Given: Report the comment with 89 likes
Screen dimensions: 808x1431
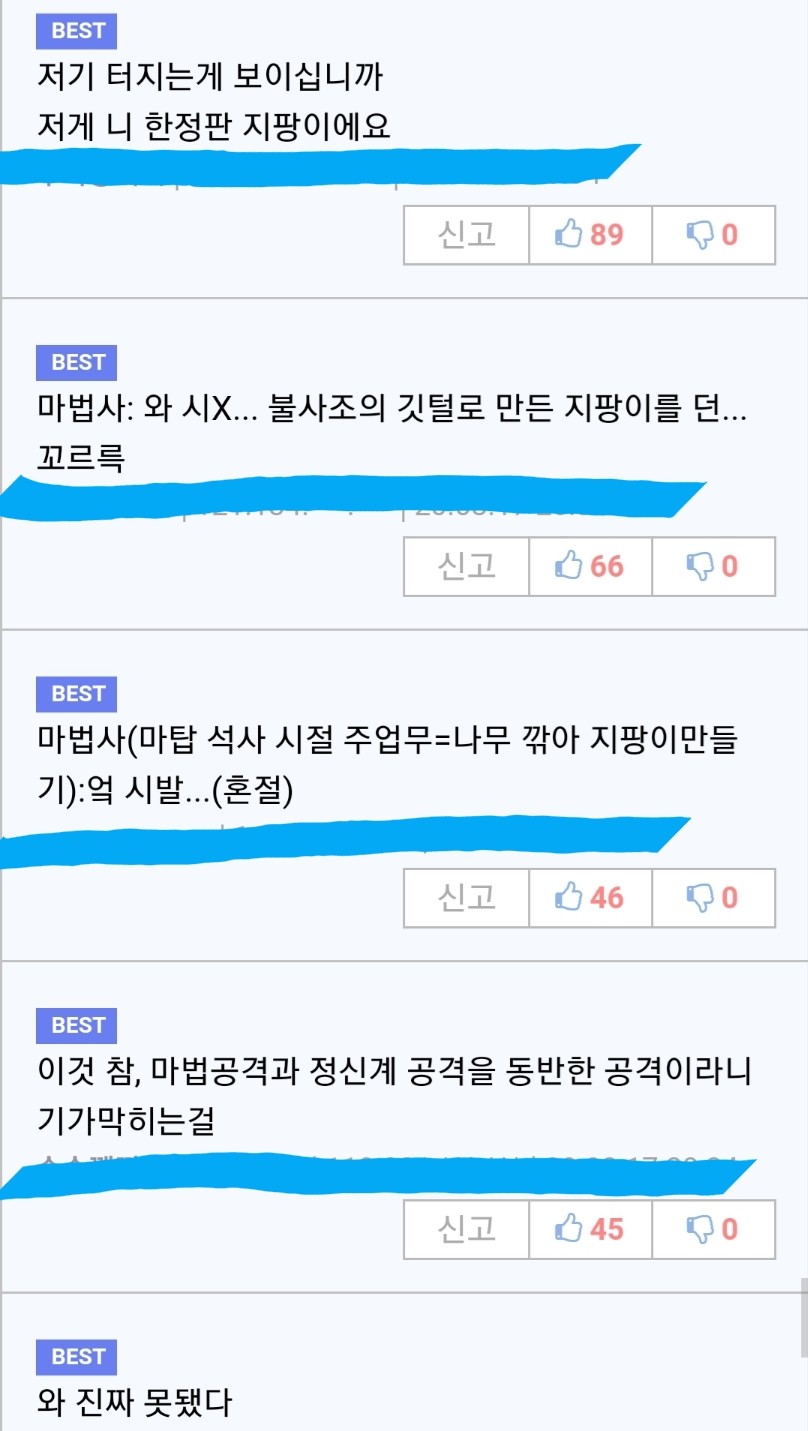Looking at the screenshot, I should coord(466,235).
